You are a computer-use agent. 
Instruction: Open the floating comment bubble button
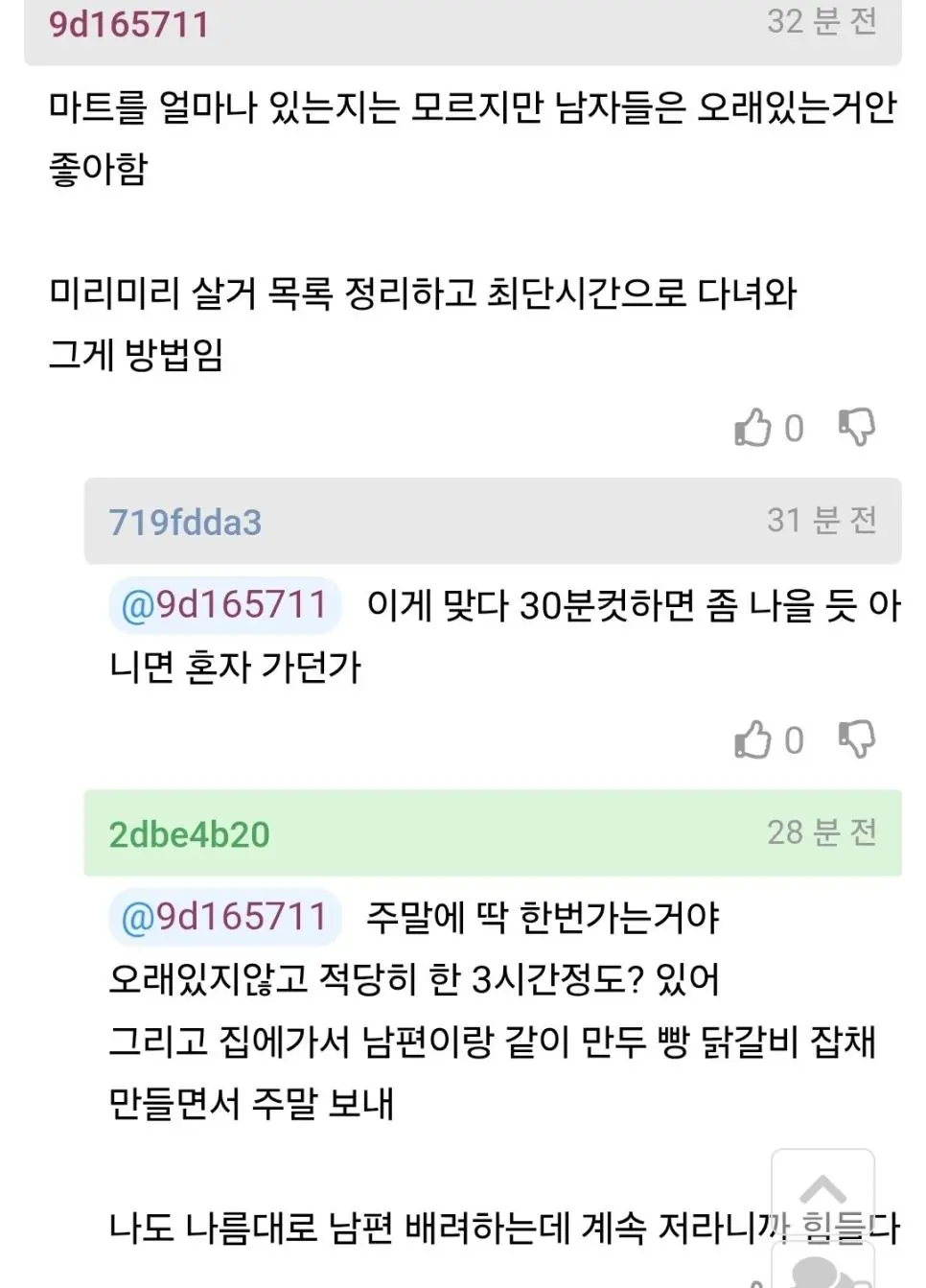[822, 1269]
